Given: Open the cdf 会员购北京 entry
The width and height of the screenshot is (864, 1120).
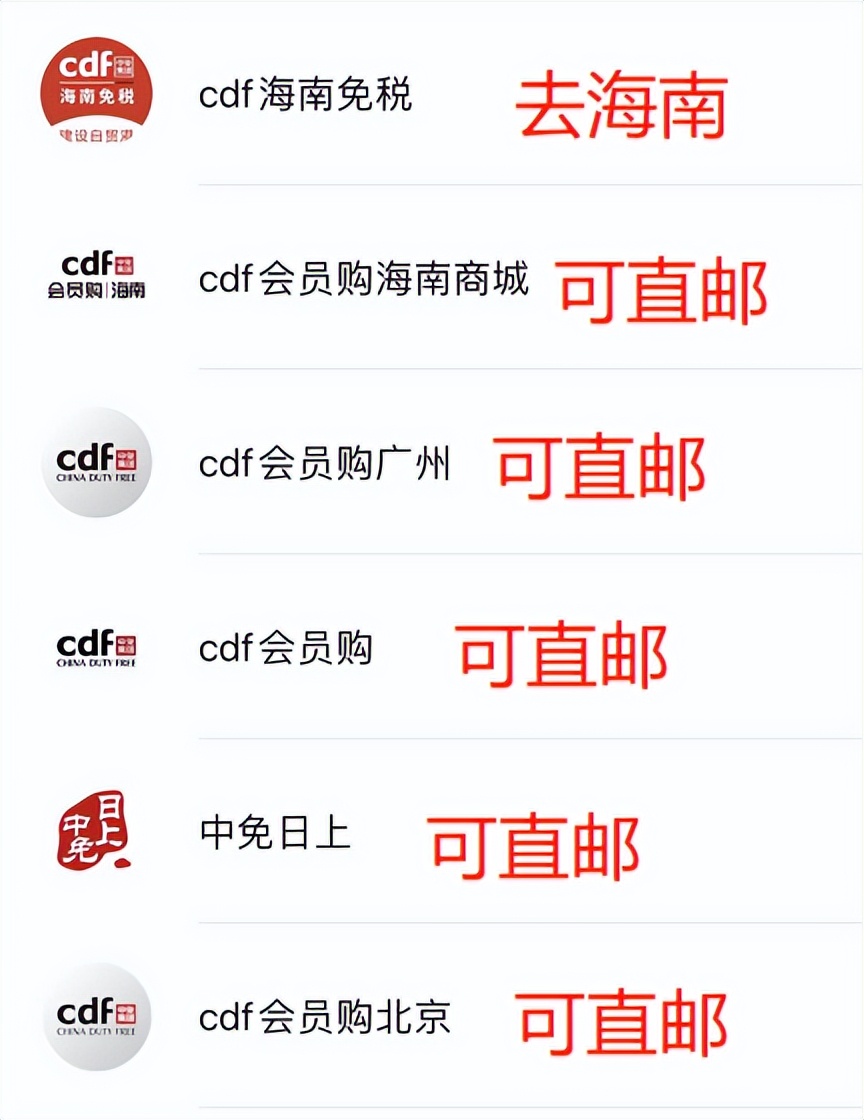Looking at the screenshot, I should point(326,1018).
